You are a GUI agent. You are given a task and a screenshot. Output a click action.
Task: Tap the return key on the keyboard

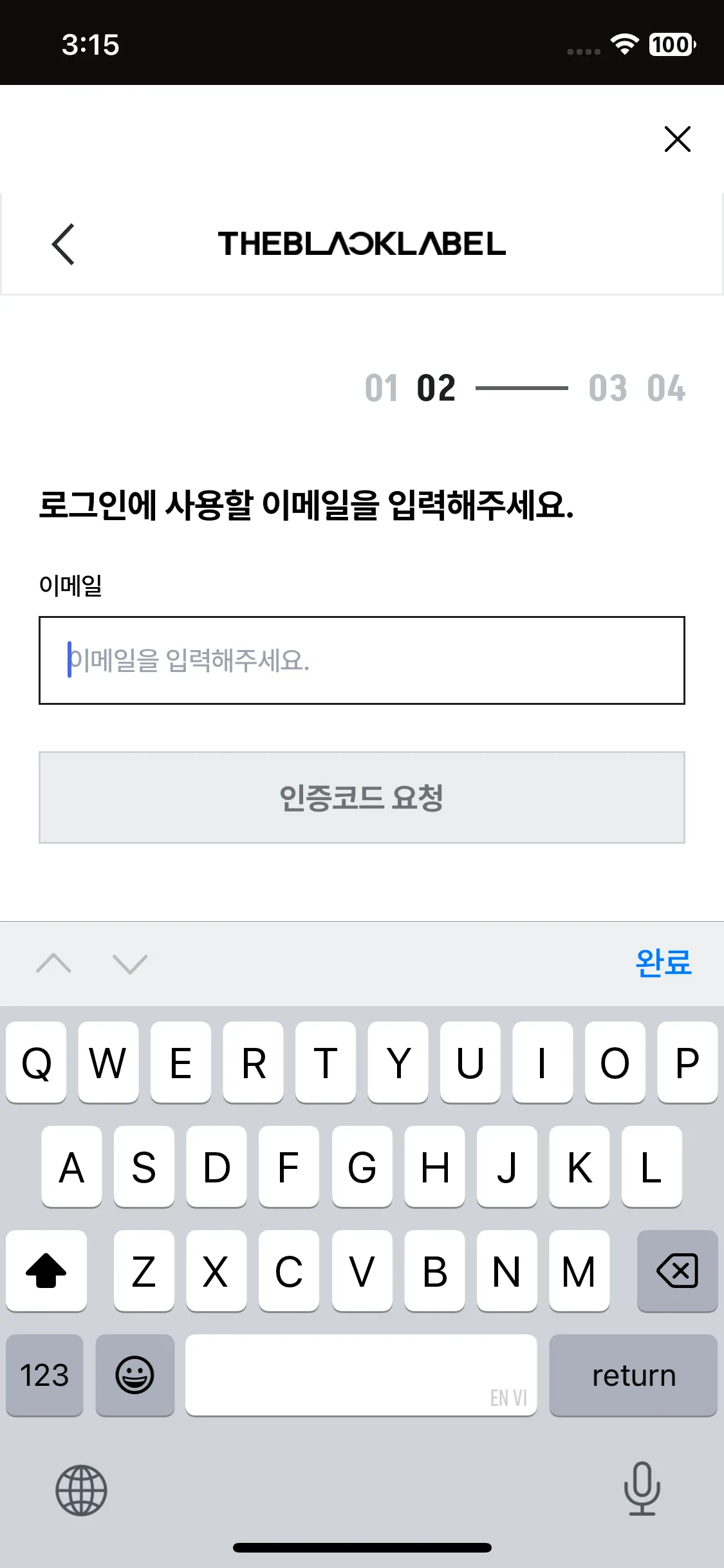coord(633,1376)
